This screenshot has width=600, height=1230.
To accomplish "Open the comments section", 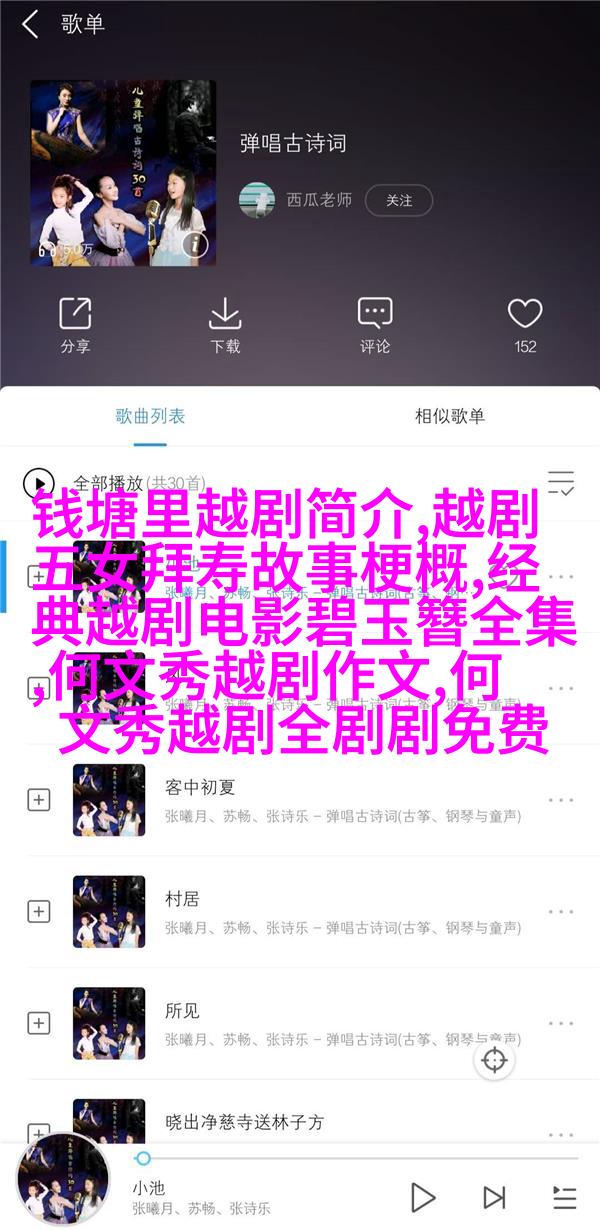I will pos(375,324).
